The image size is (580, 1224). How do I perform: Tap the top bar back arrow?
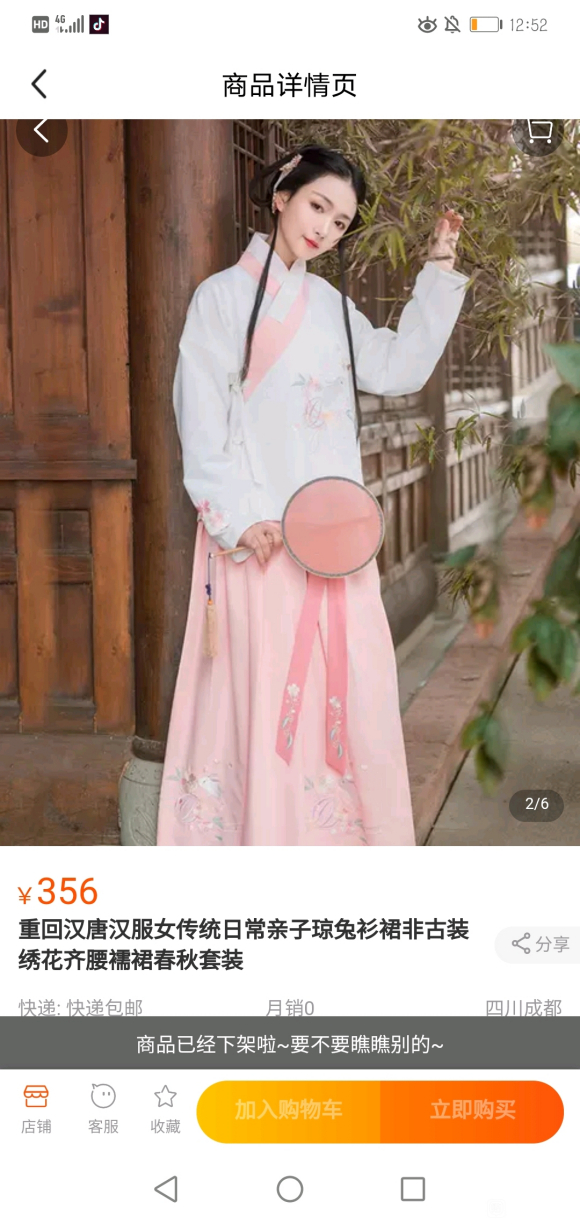(39, 84)
